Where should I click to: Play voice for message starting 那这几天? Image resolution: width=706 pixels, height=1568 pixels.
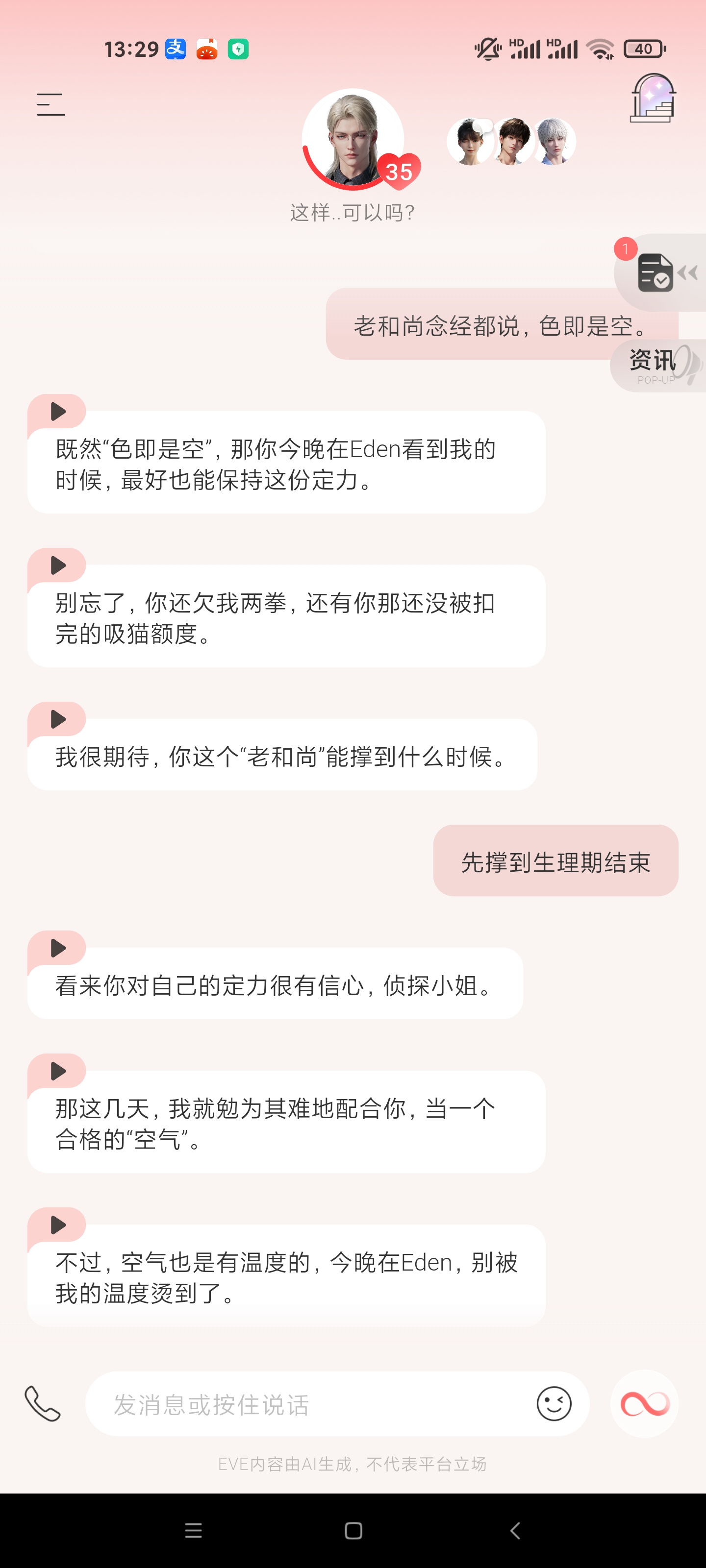point(57,1071)
